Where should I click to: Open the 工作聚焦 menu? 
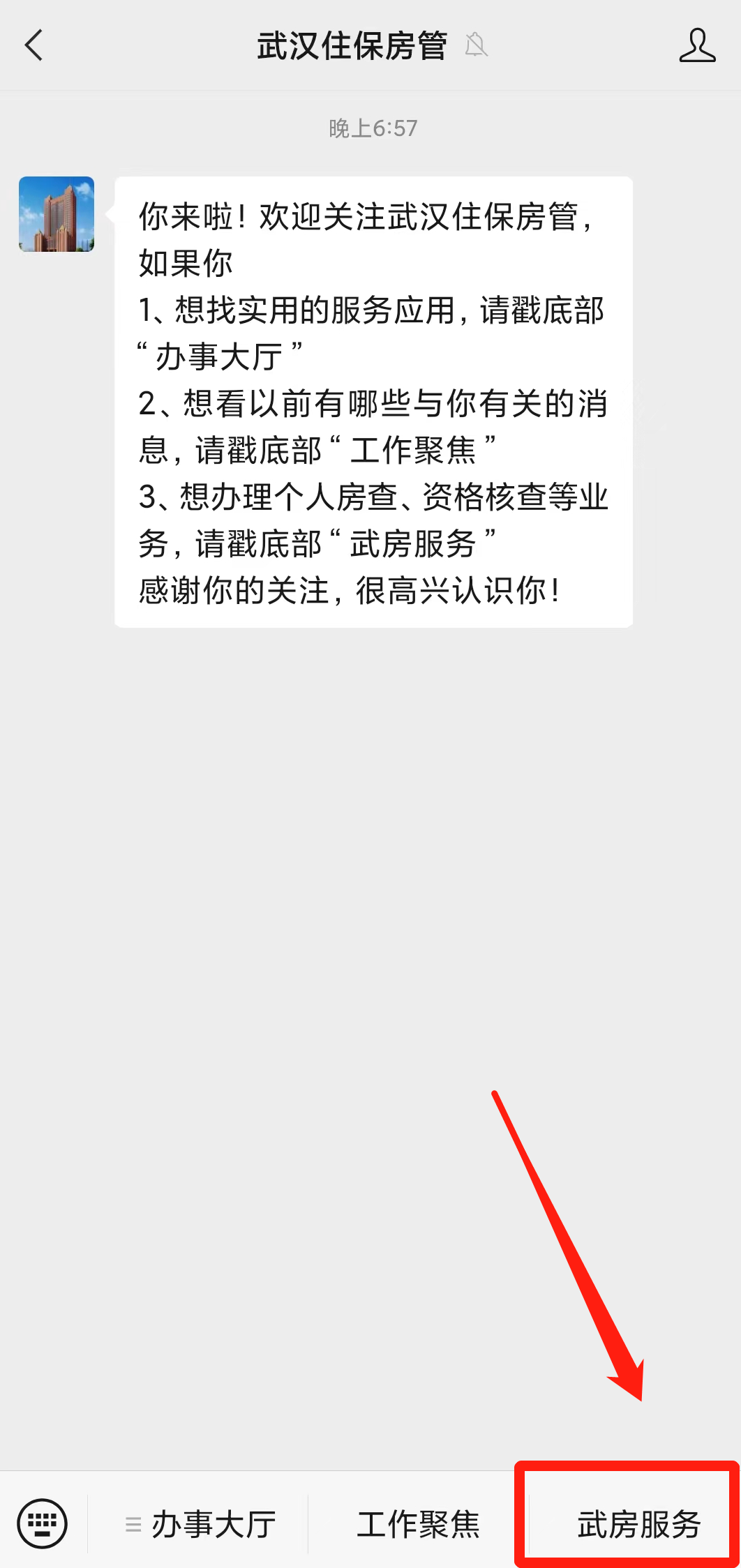coord(418,1523)
